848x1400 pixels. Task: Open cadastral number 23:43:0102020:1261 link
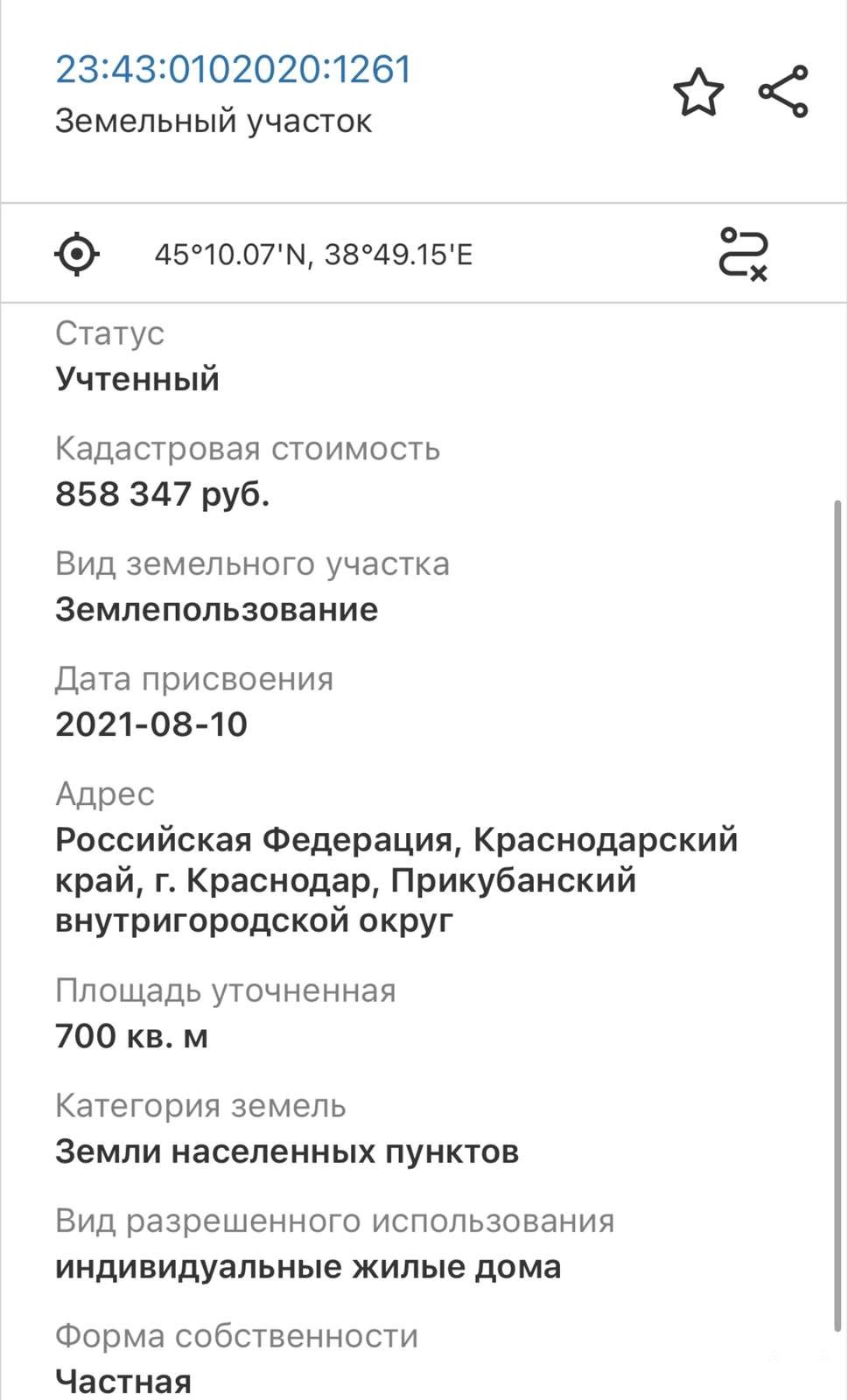(233, 70)
